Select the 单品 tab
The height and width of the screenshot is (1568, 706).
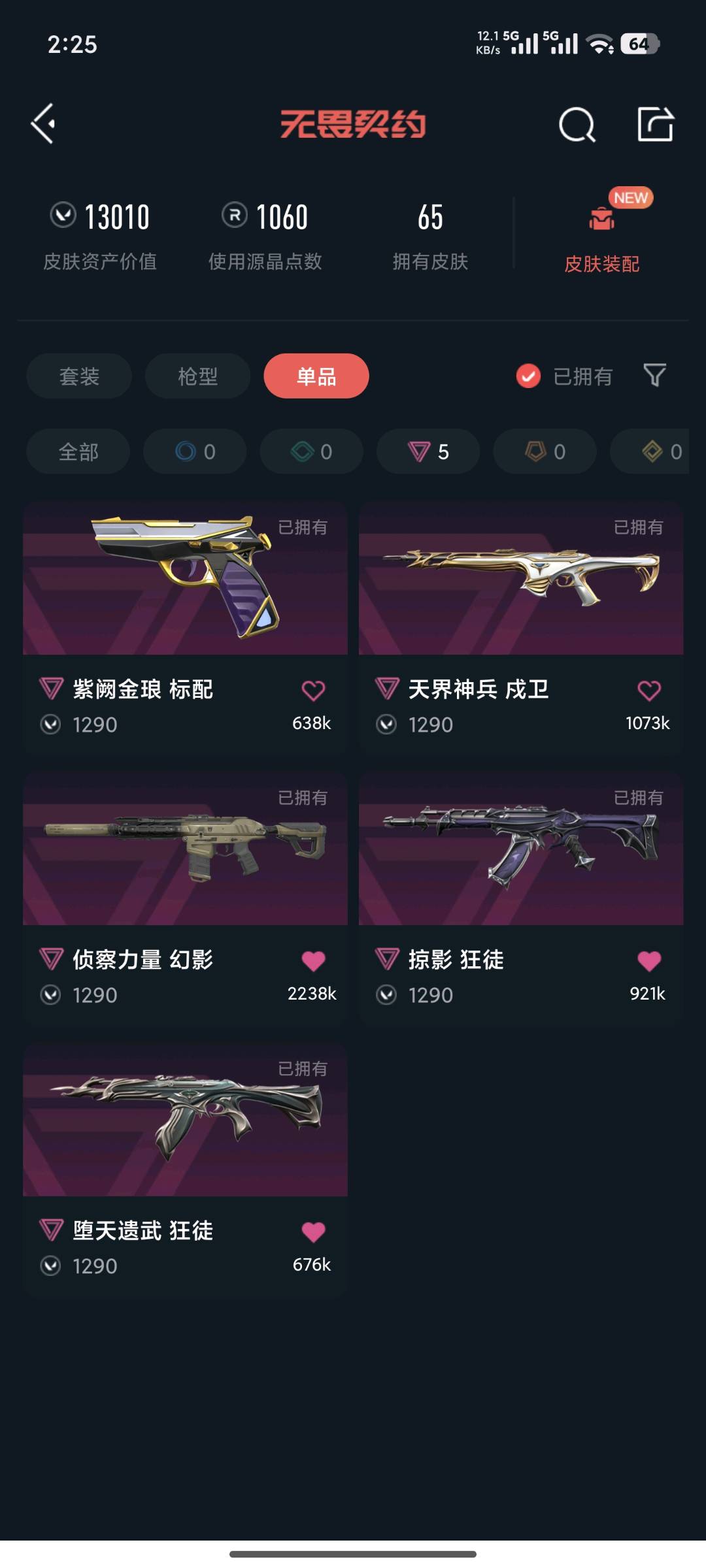pos(316,376)
